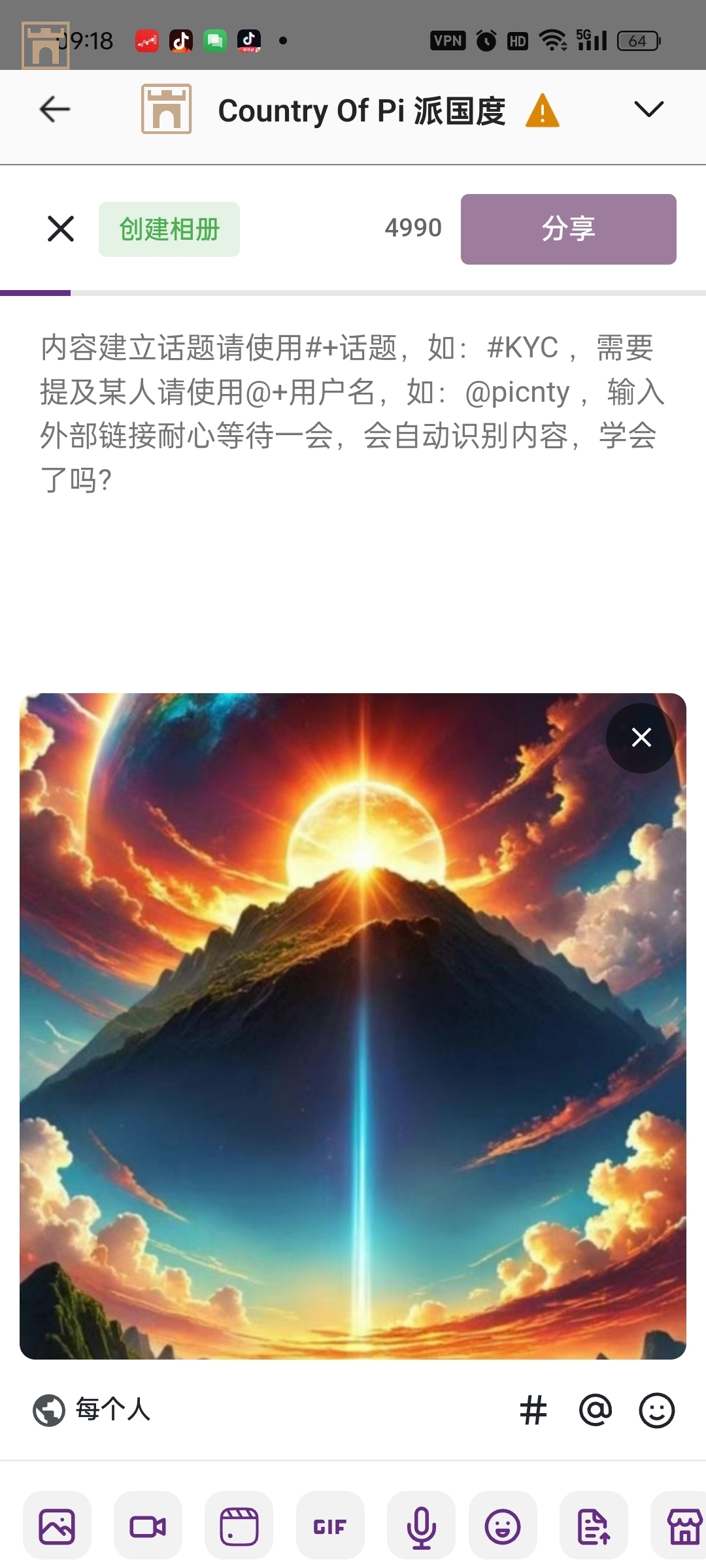Open the clips/film tool icon
706x1568 pixels.
click(239, 1527)
